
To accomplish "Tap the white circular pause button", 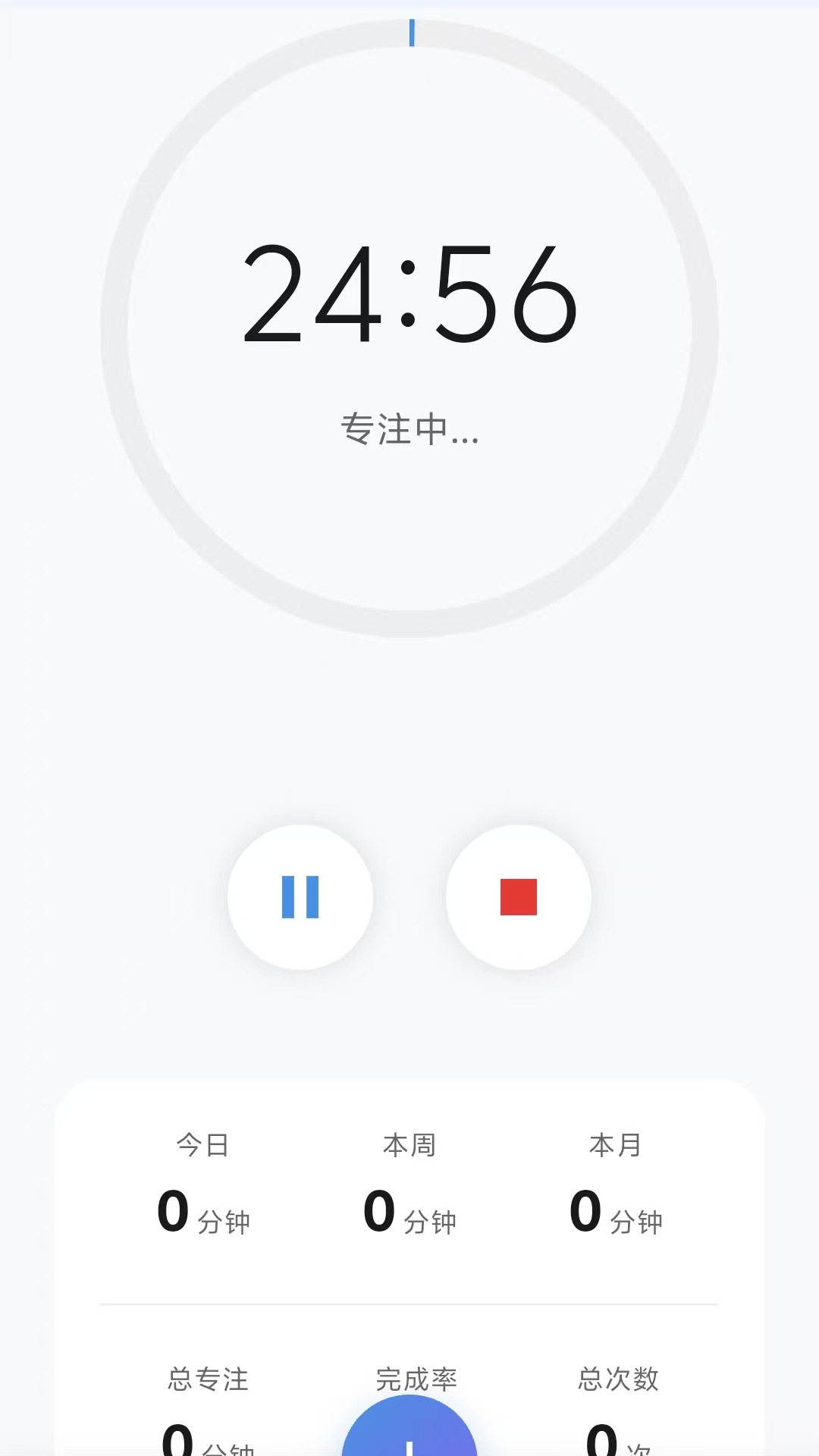I will [300, 896].
